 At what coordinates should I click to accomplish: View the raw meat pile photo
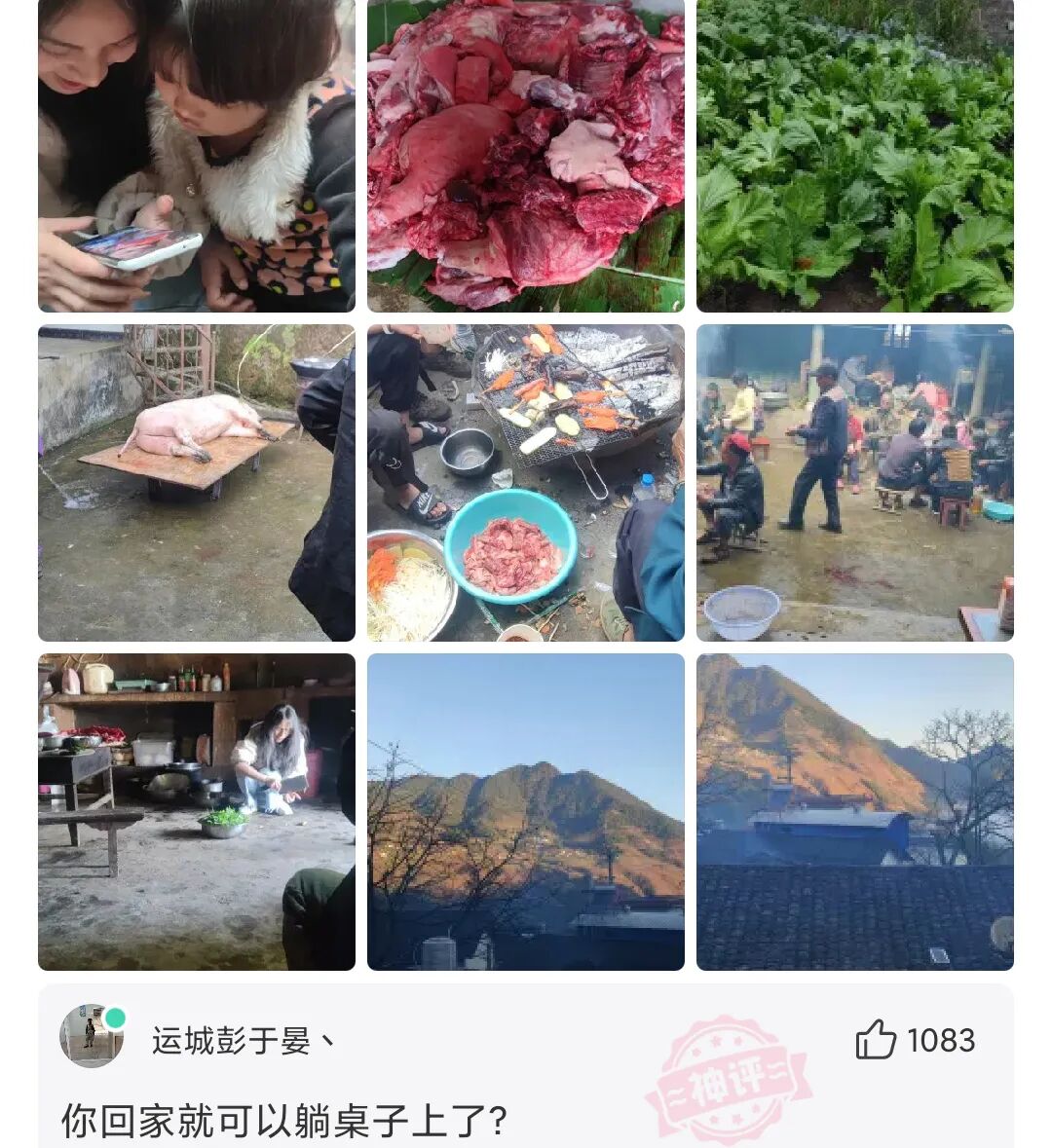pyautogui.click(x=525, y=156)
